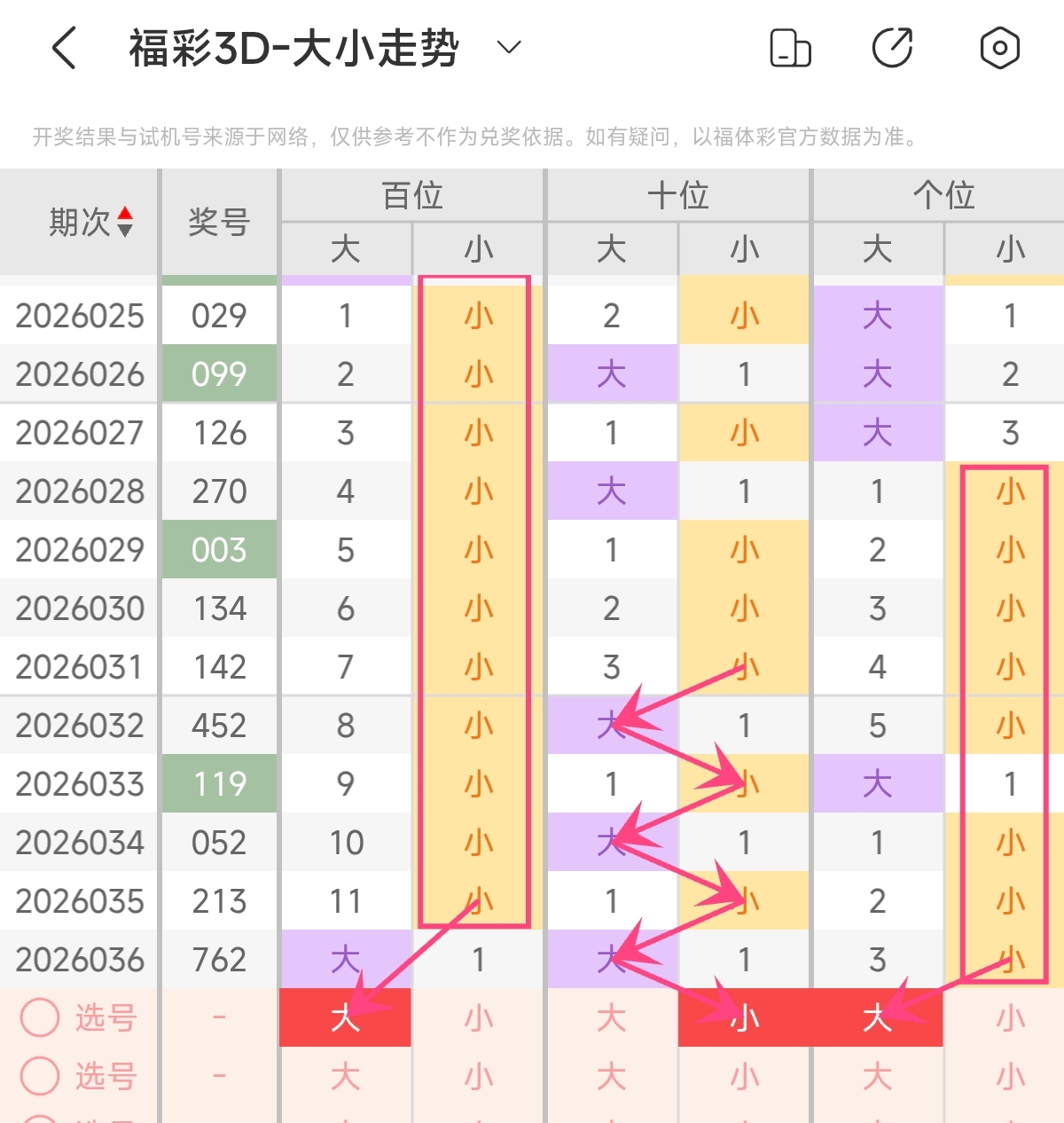The width and height of the screenshot is (1064, 1123).
Task: Pick 小 for 个位 in first 选号 row
Action: [1010, 1017]
